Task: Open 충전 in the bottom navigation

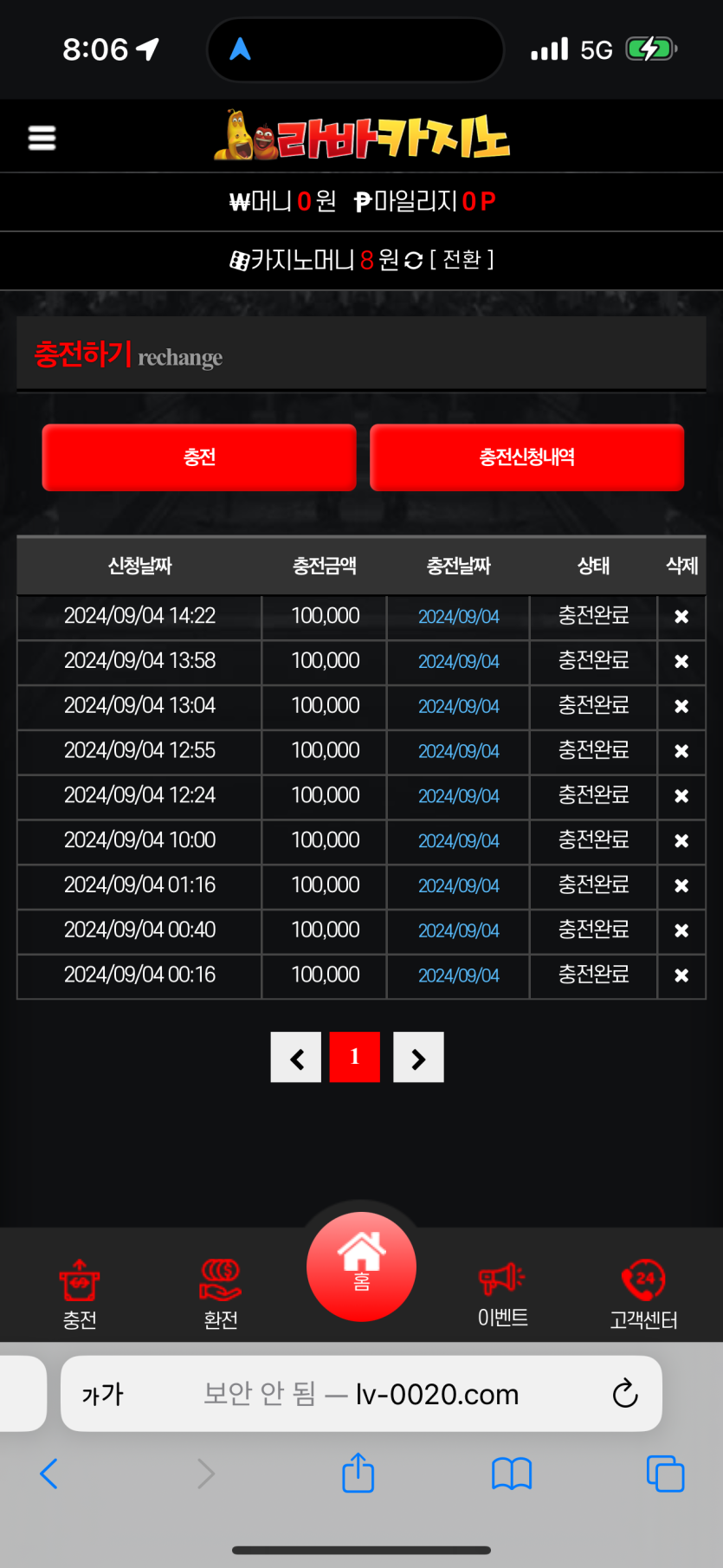Action: 80,1294
